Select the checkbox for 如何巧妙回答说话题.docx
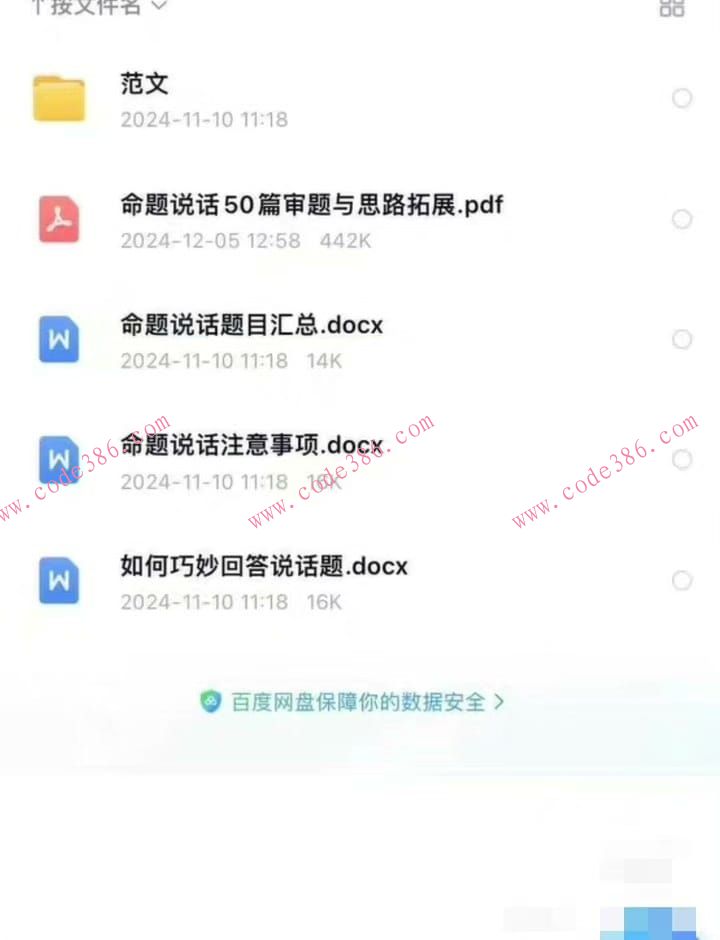 point(682,580)
